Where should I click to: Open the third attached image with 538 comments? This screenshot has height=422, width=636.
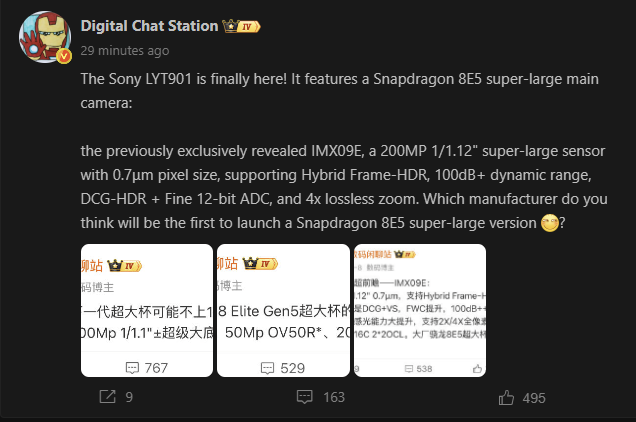point(420,310)
